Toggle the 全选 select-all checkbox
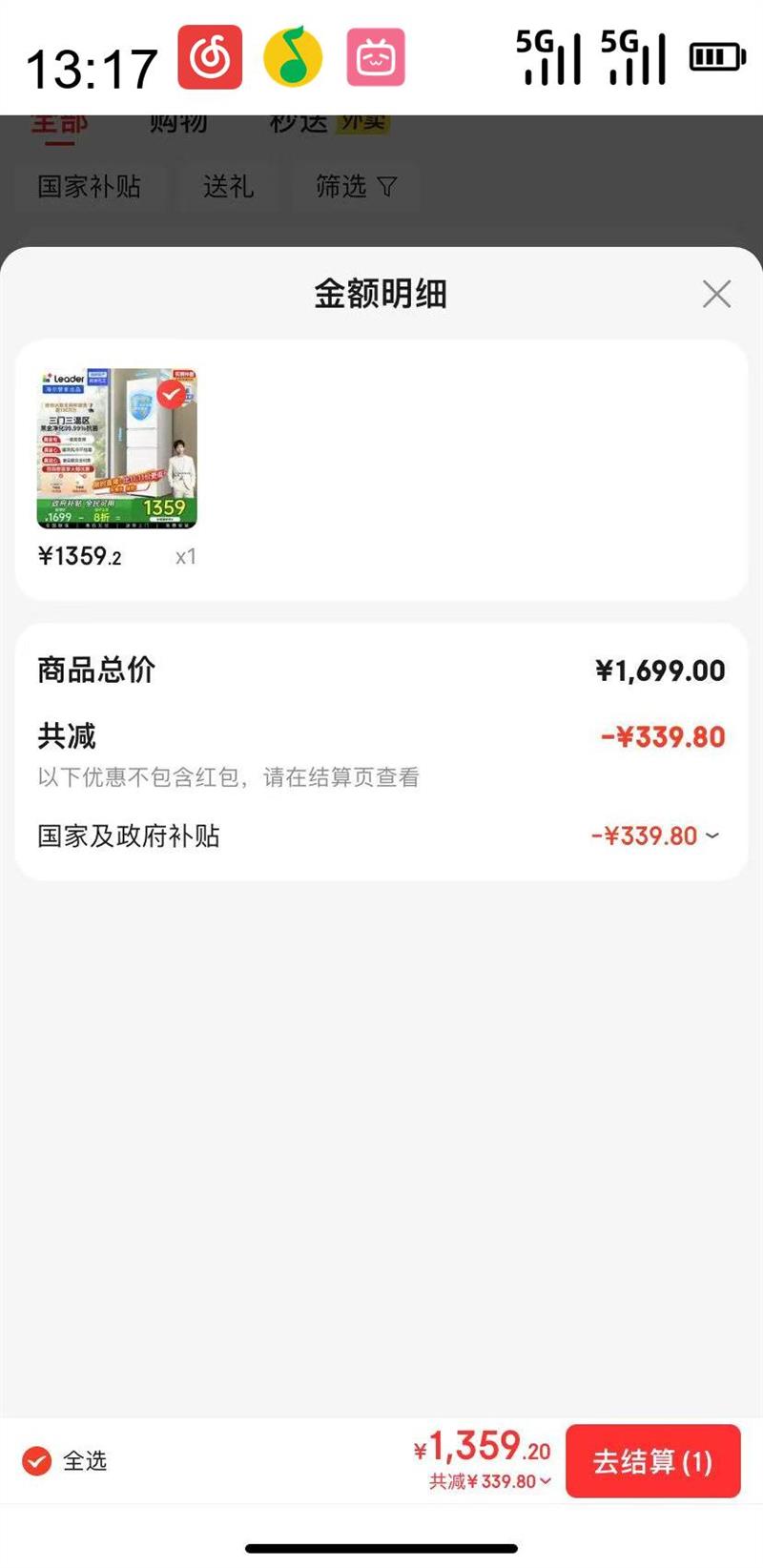This screenshot has width=763, height=1568. point(37,1460)
